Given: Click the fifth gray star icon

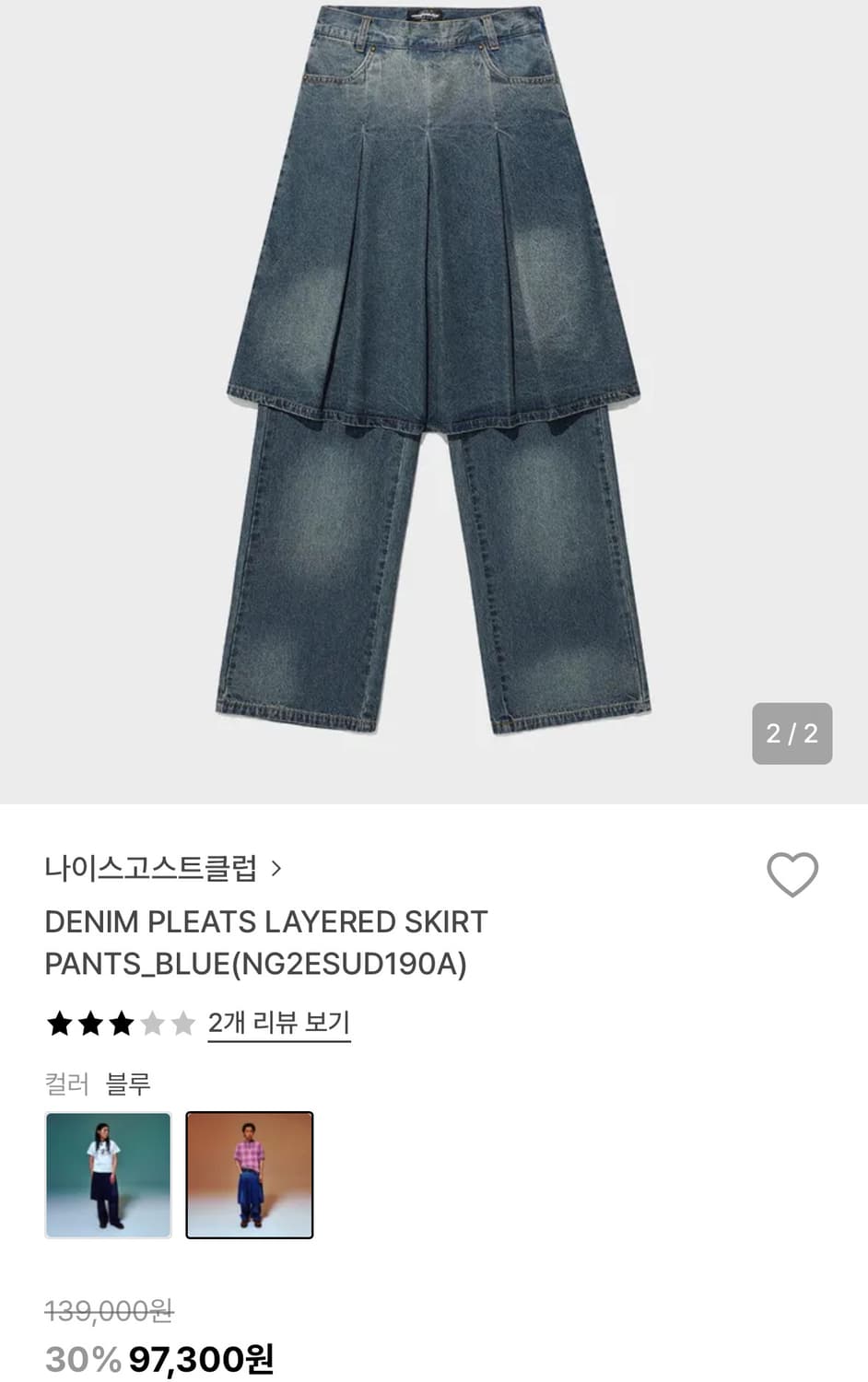Looking at the screenshot, I should coord(182,1023).
